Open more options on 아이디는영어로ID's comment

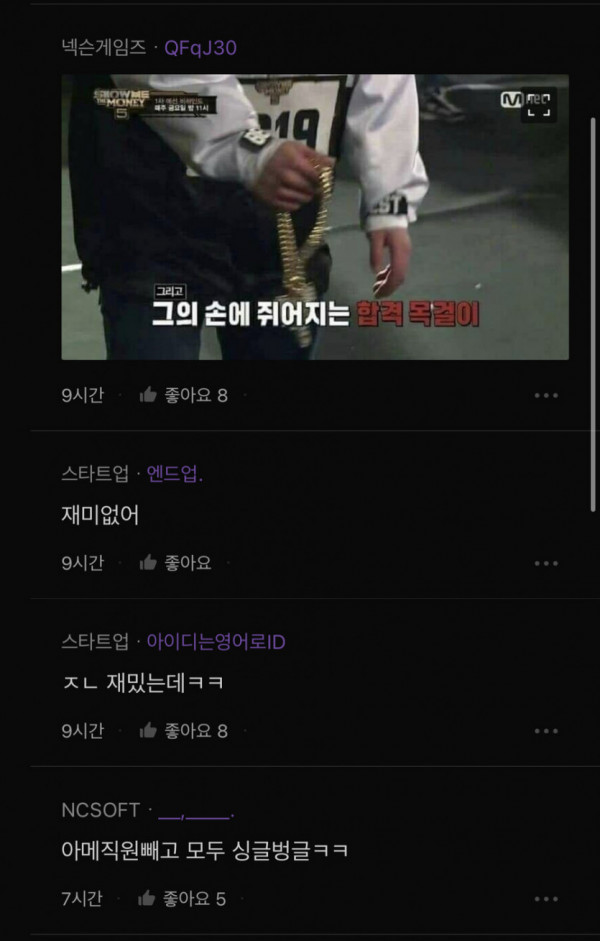pos(545,731)
